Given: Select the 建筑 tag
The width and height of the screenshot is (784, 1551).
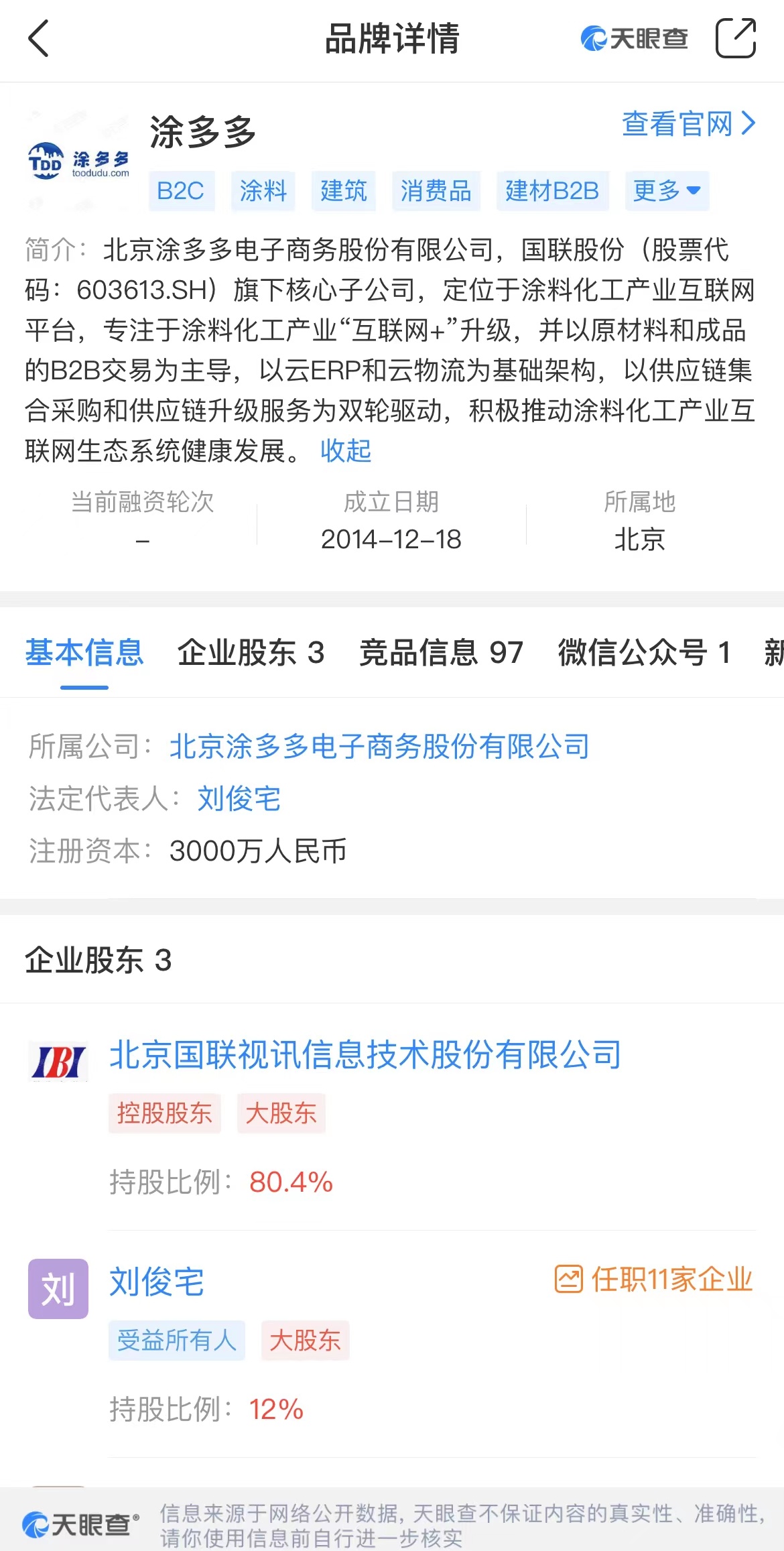Looking at the screenshot, I should (x=343, y=191).
